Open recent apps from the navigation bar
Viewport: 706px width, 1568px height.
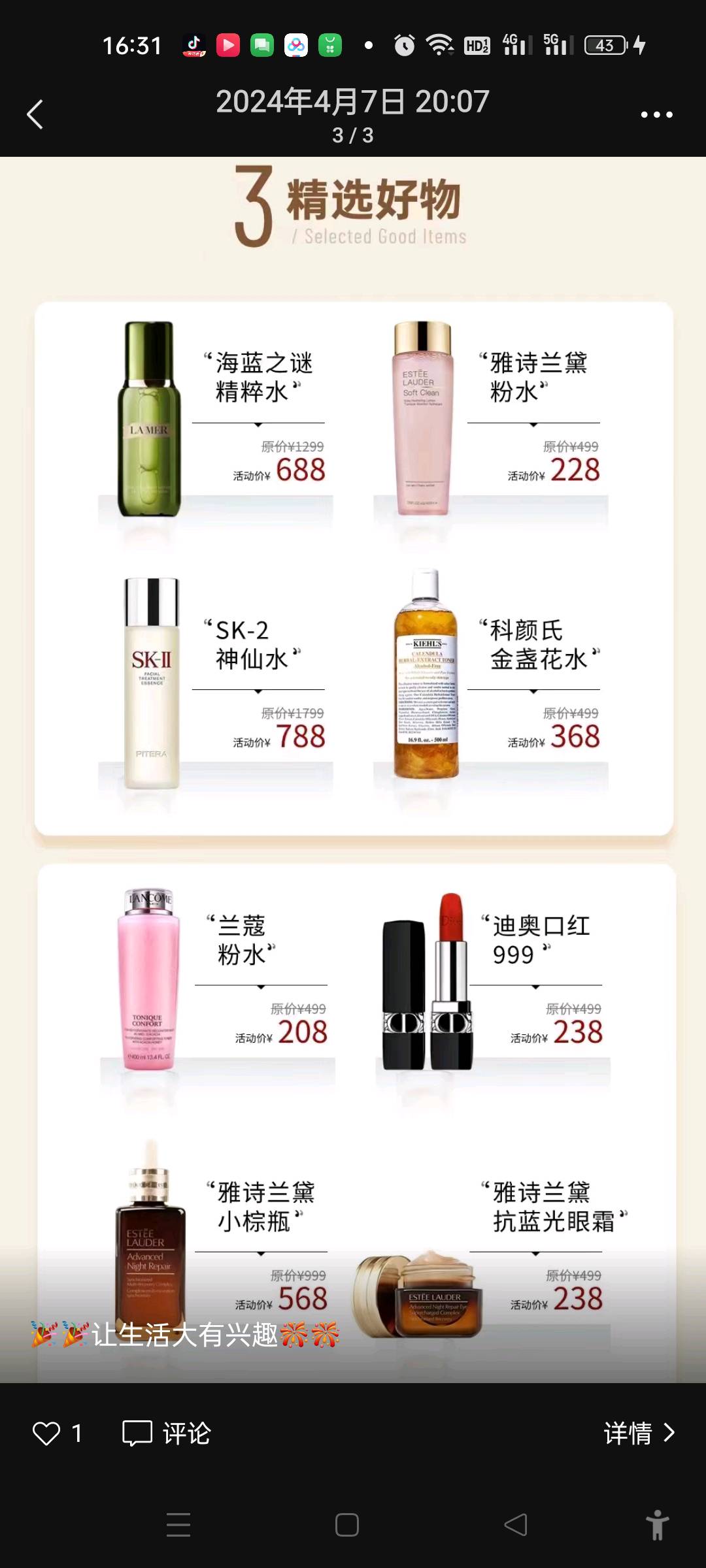click(178, 1525)
